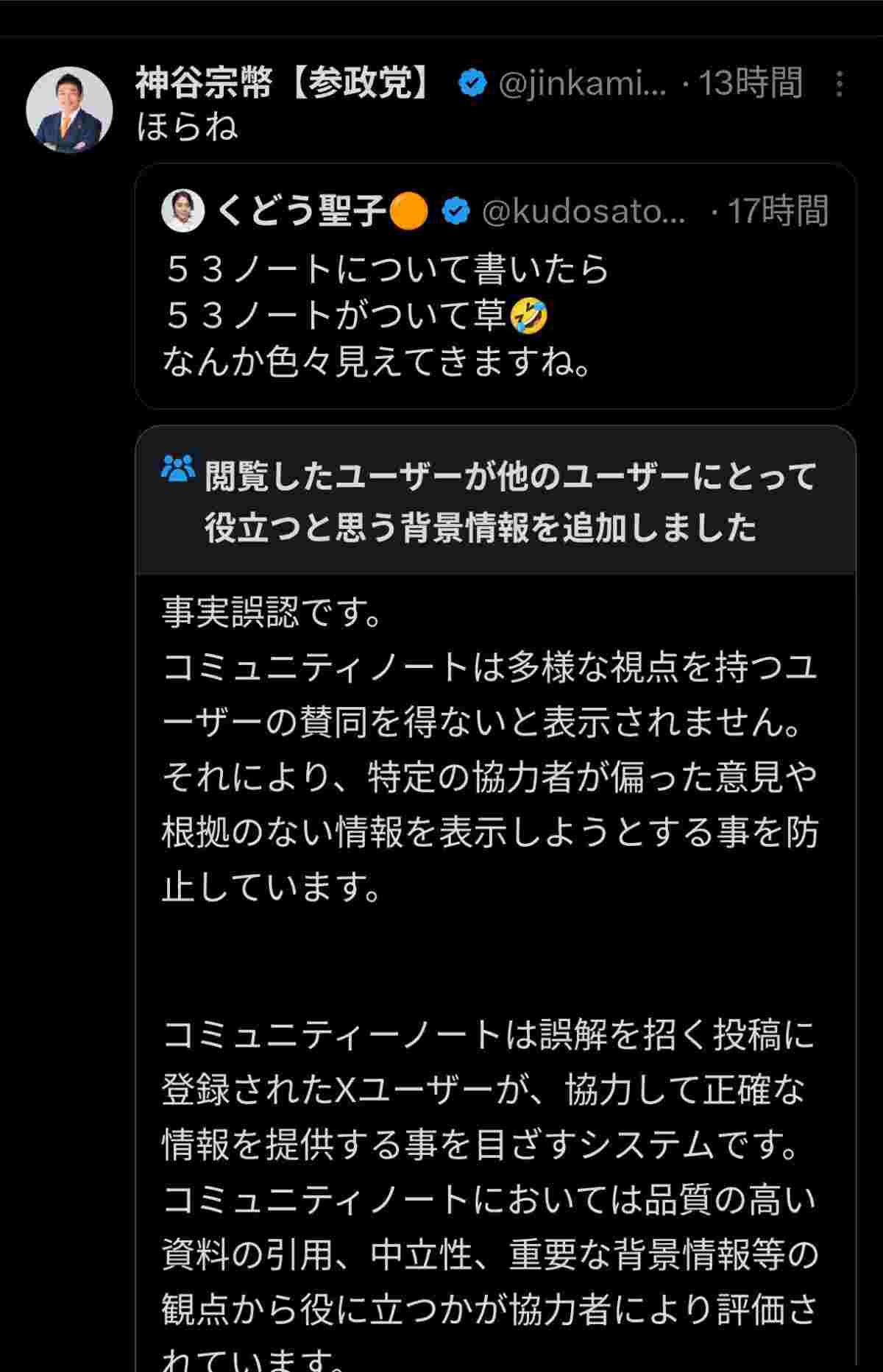Click the @jinkami handle link
Image resolution: width=883 pixels, height=1372 pixels.
tap(581, 84)
